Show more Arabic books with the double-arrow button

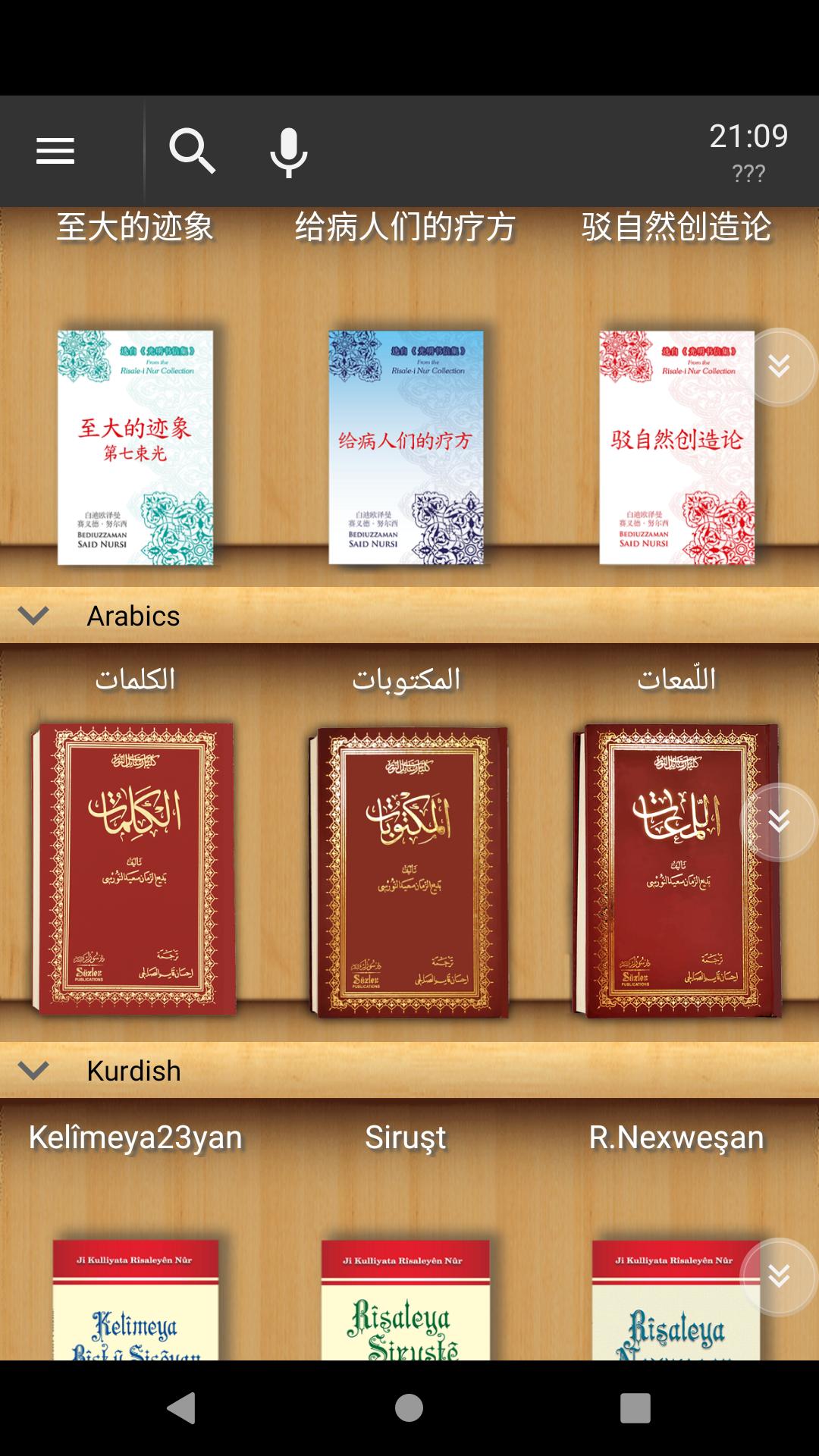779,822
